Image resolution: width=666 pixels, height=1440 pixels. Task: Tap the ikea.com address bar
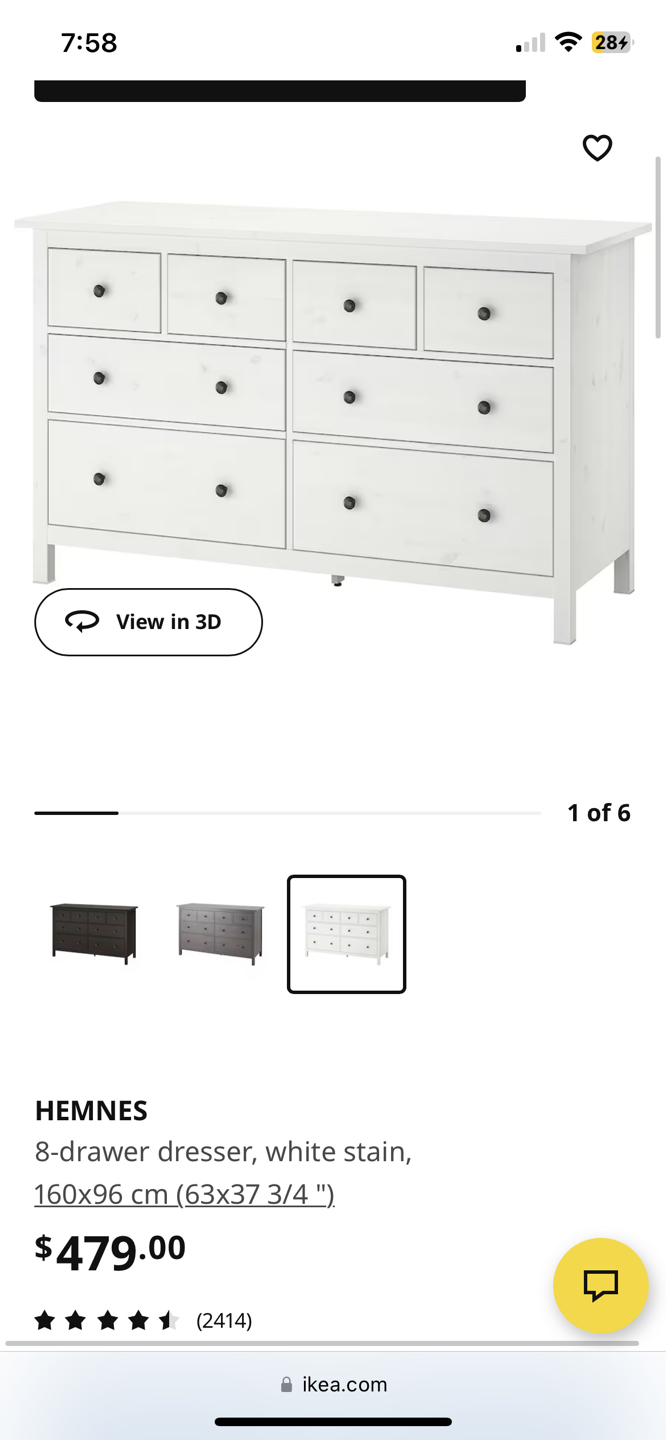[333, 1385]
